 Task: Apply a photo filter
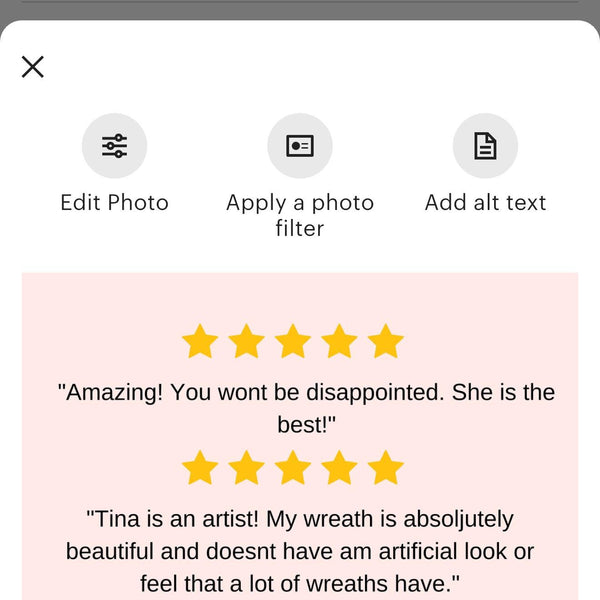point(300,146)
